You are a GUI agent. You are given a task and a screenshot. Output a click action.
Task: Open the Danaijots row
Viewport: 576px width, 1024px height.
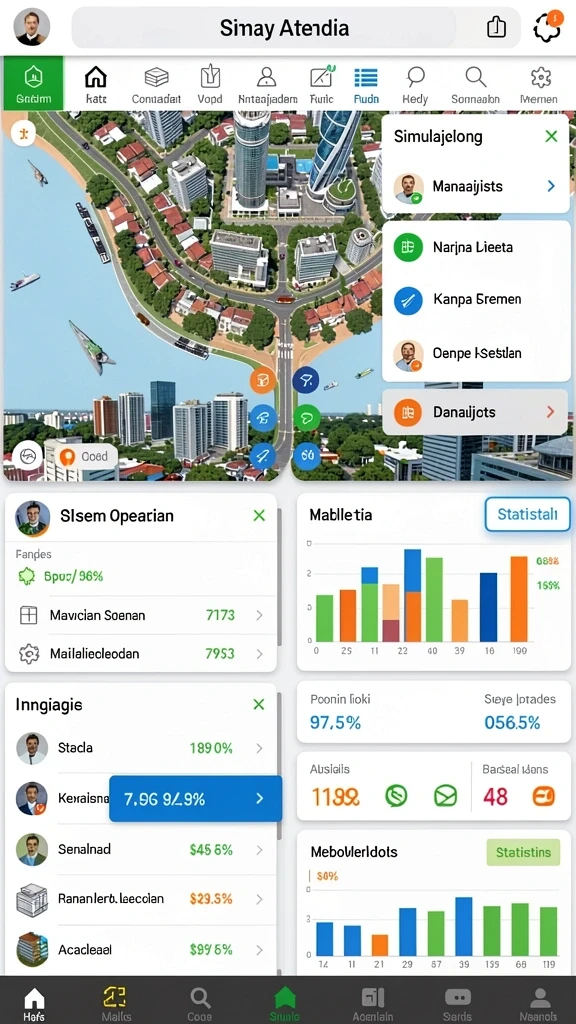475,412
